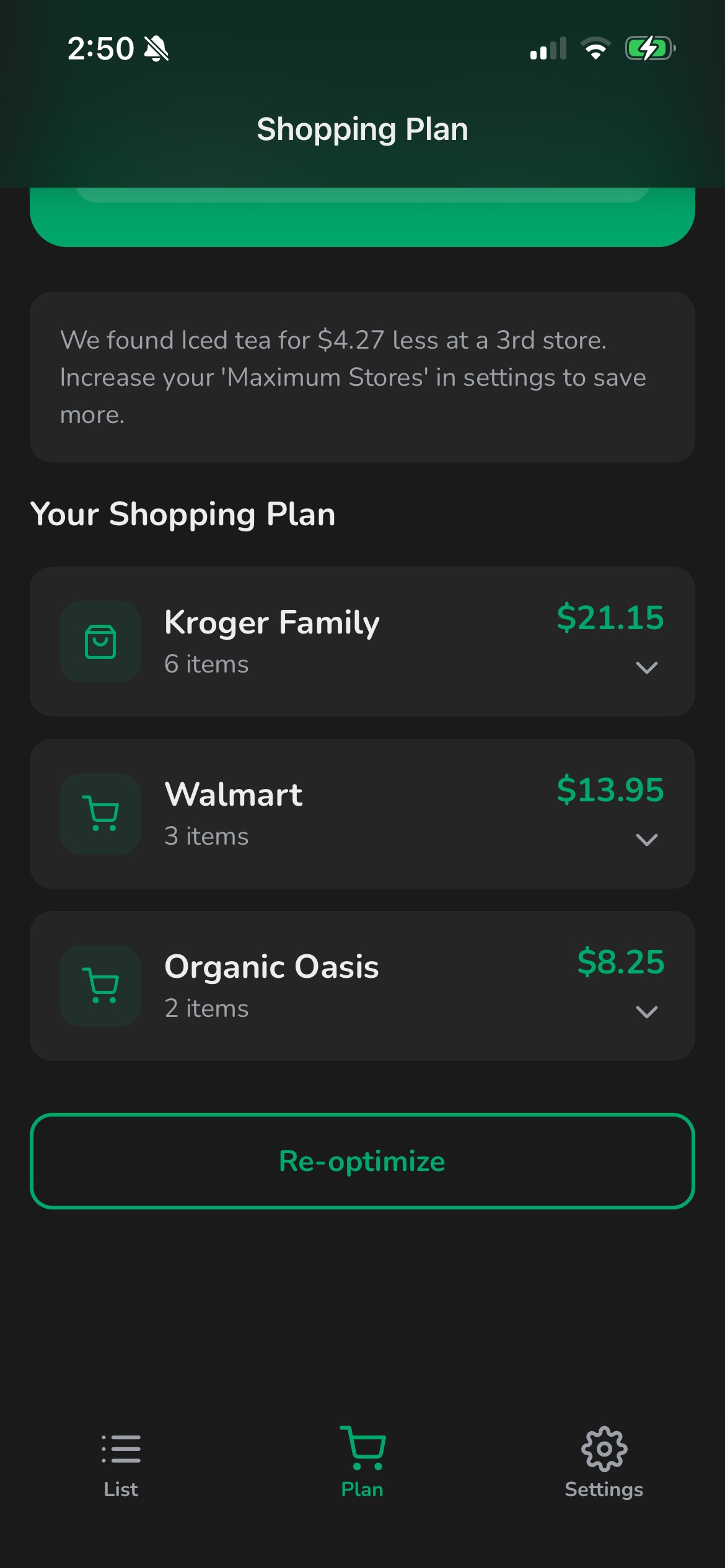Expand the Organic Oasis store card
725x1568 pixels.
pos(647,1012)
